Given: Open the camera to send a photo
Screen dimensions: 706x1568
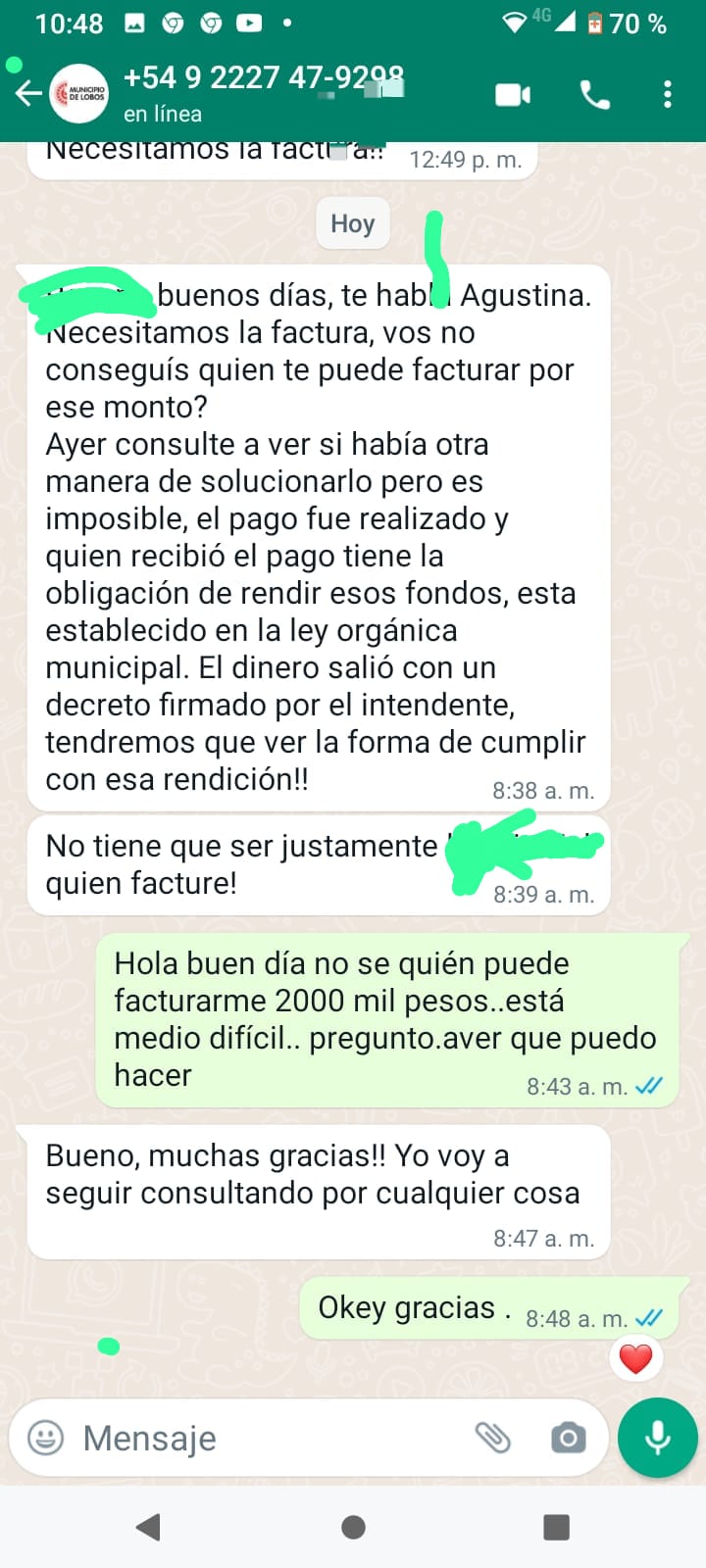Looking at the screenshot, I should tap(568, 1438).
